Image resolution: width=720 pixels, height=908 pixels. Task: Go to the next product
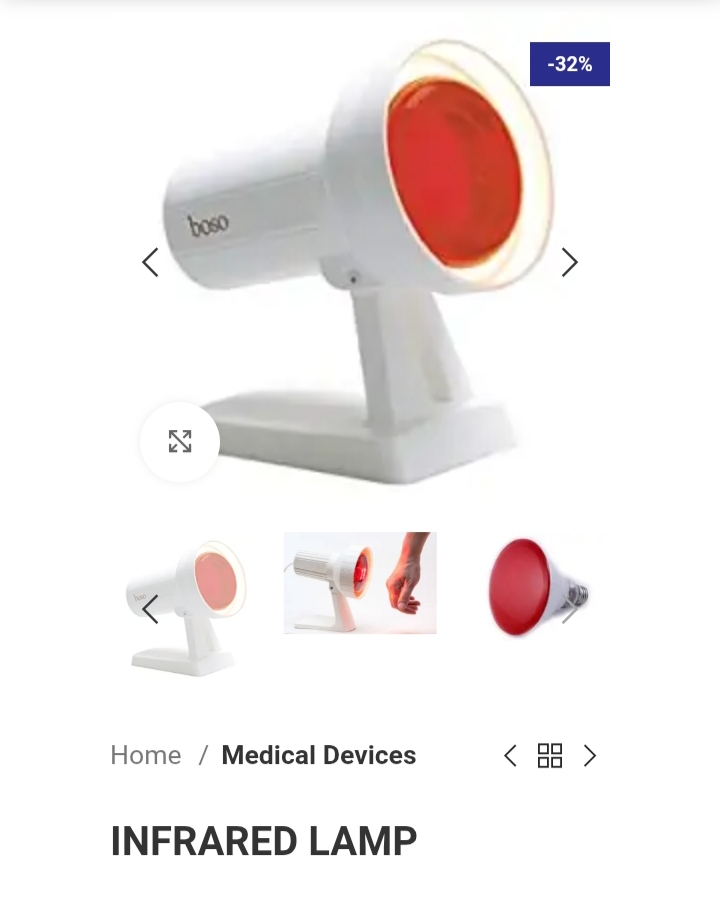click(x=590, y=756)
